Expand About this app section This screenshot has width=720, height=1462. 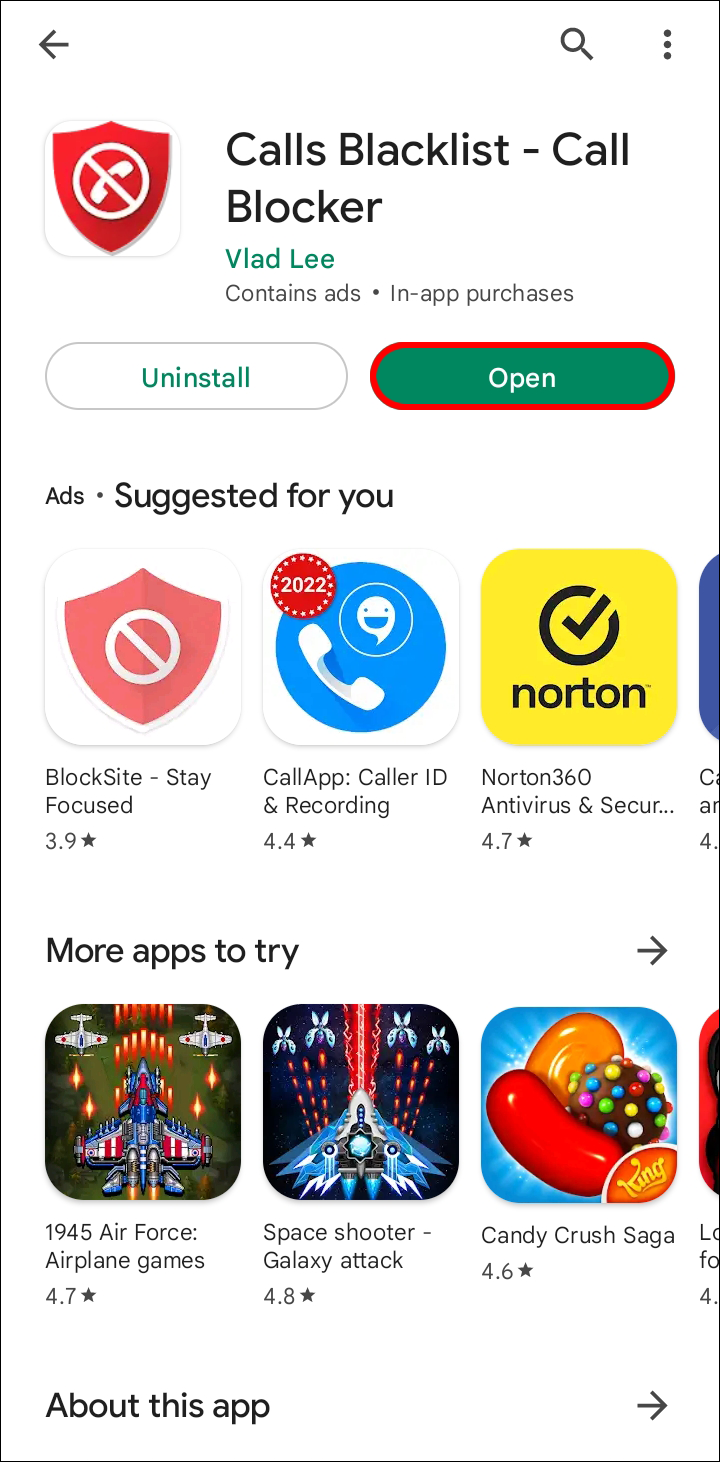coord(652,1406)
